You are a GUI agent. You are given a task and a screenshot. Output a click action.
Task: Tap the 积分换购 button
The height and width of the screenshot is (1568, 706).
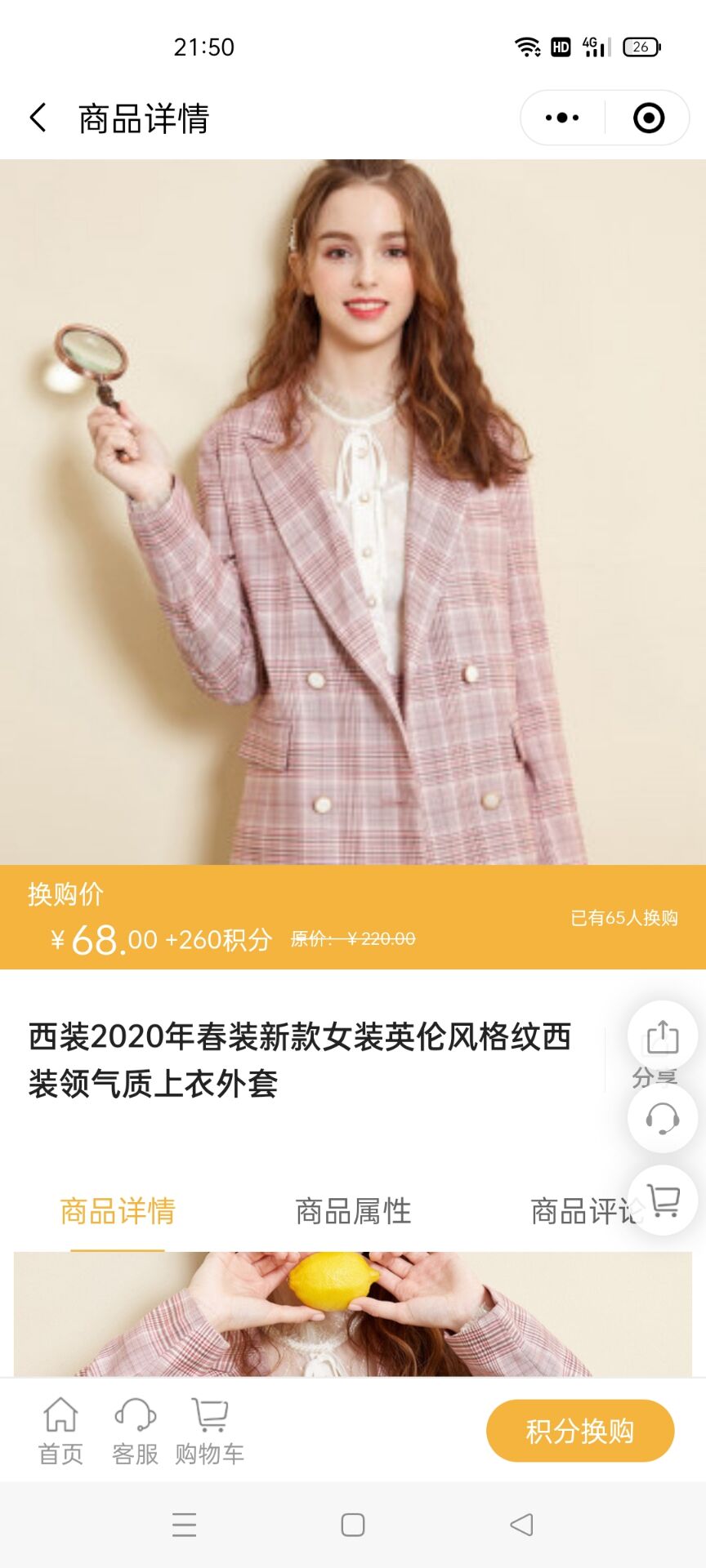coord(580,1431)
